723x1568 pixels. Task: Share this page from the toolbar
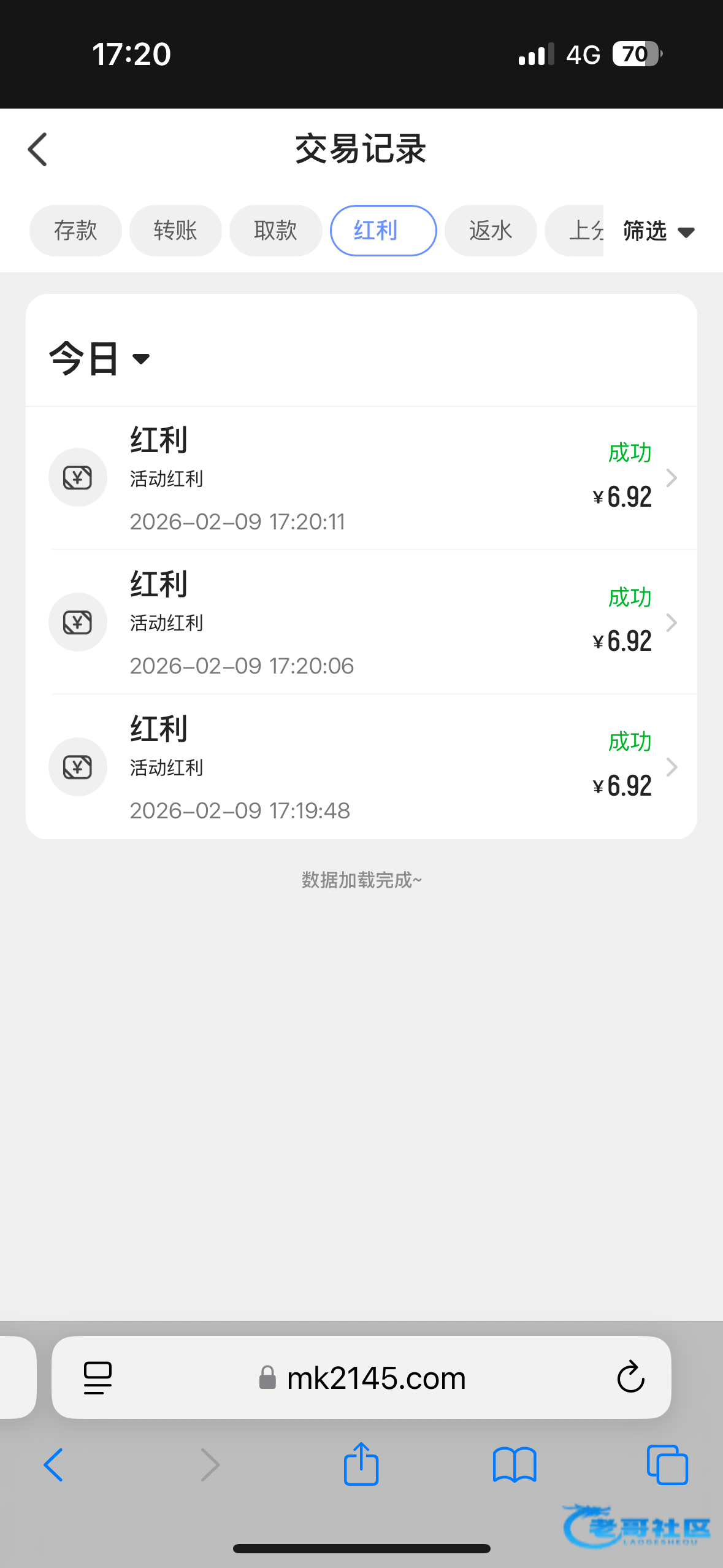pos(361,1465)
